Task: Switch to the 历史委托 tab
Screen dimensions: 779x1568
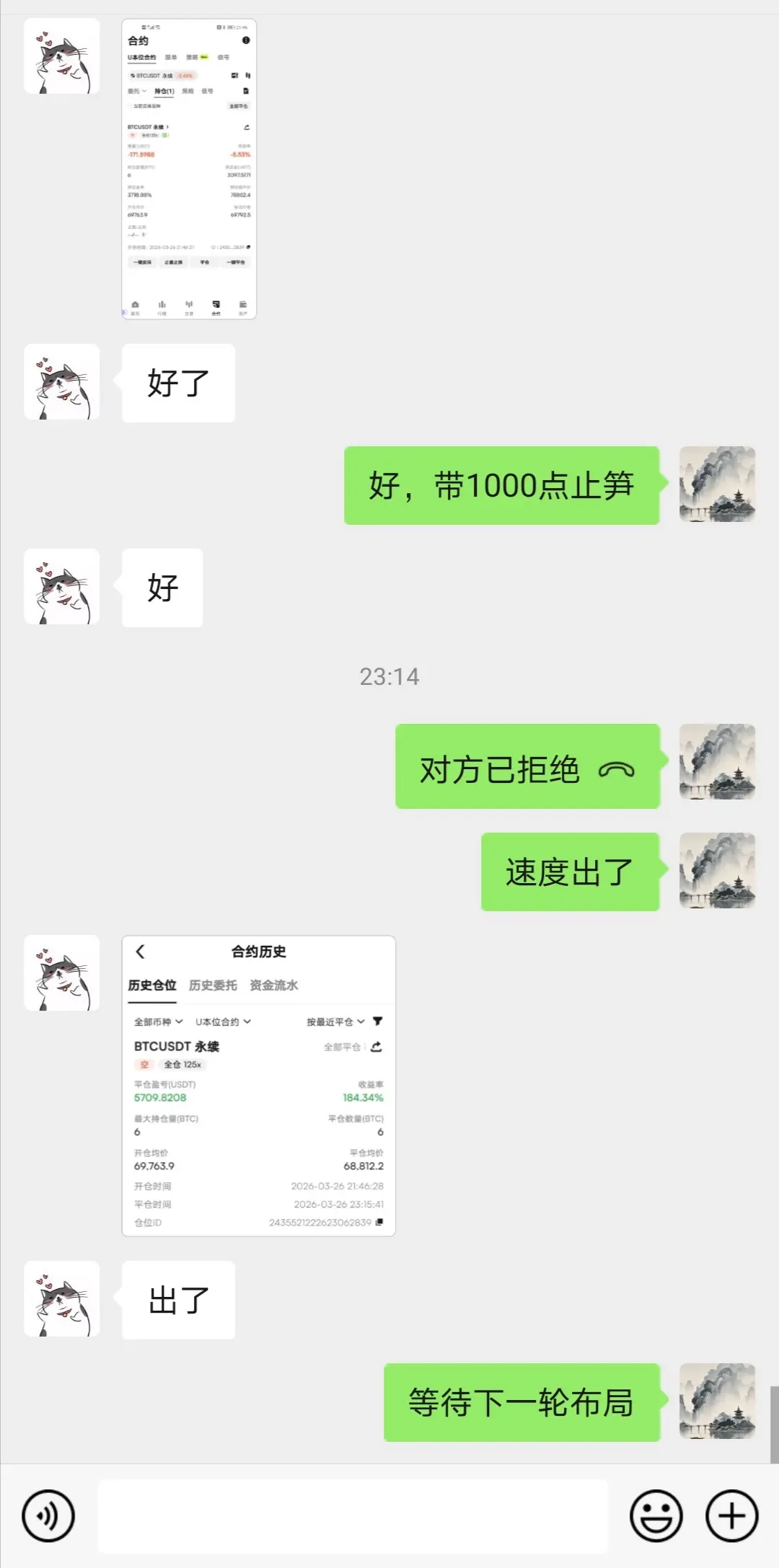Action: tap(213, 985)
